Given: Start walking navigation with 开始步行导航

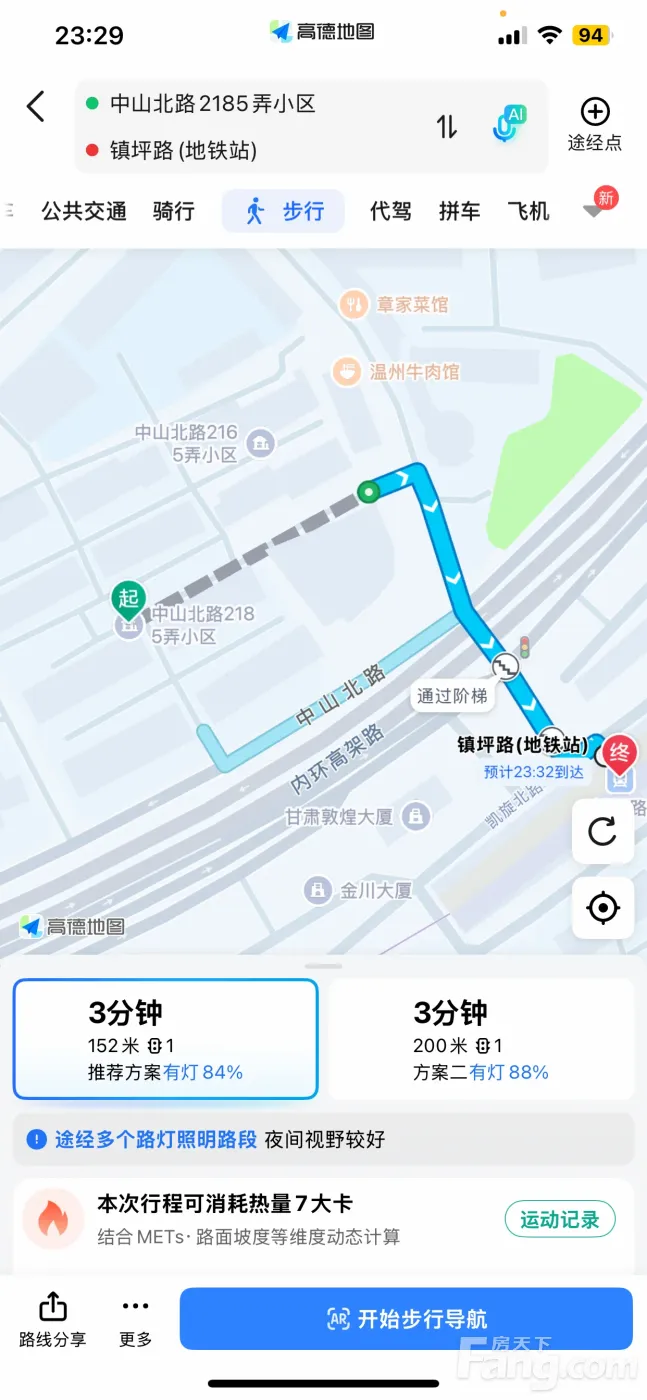Looking at the screenshot, I should pyautogui.click(x=406, y=1319).
